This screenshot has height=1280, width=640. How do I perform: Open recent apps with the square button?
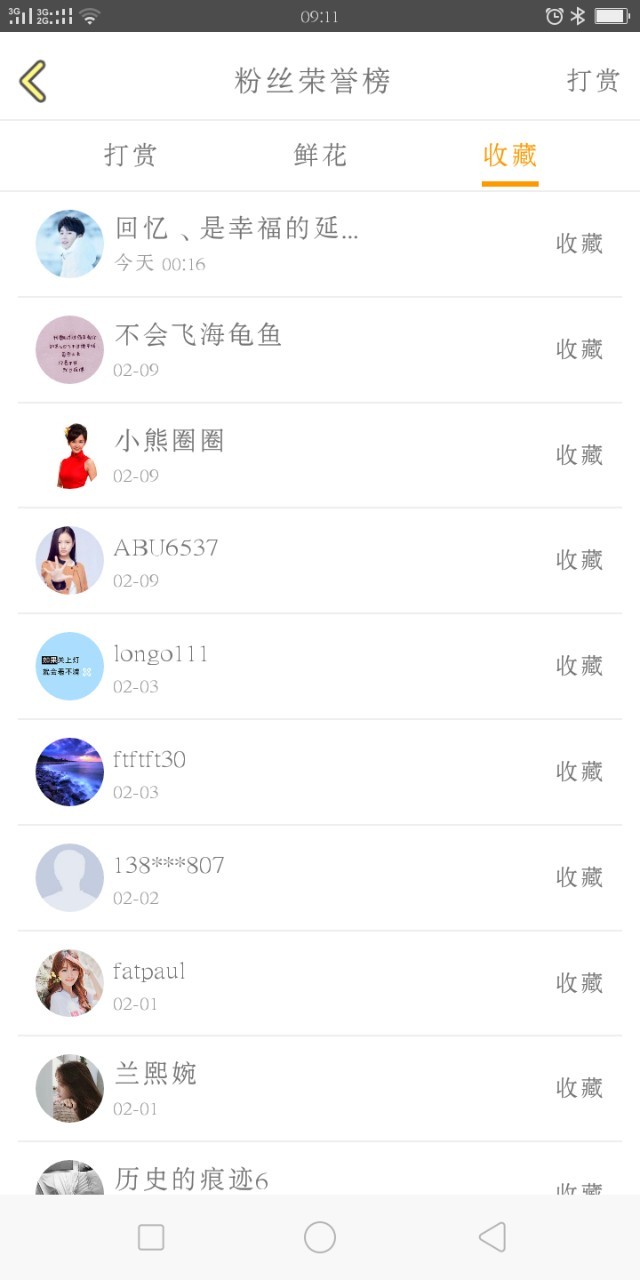(x=151, y=1237)
